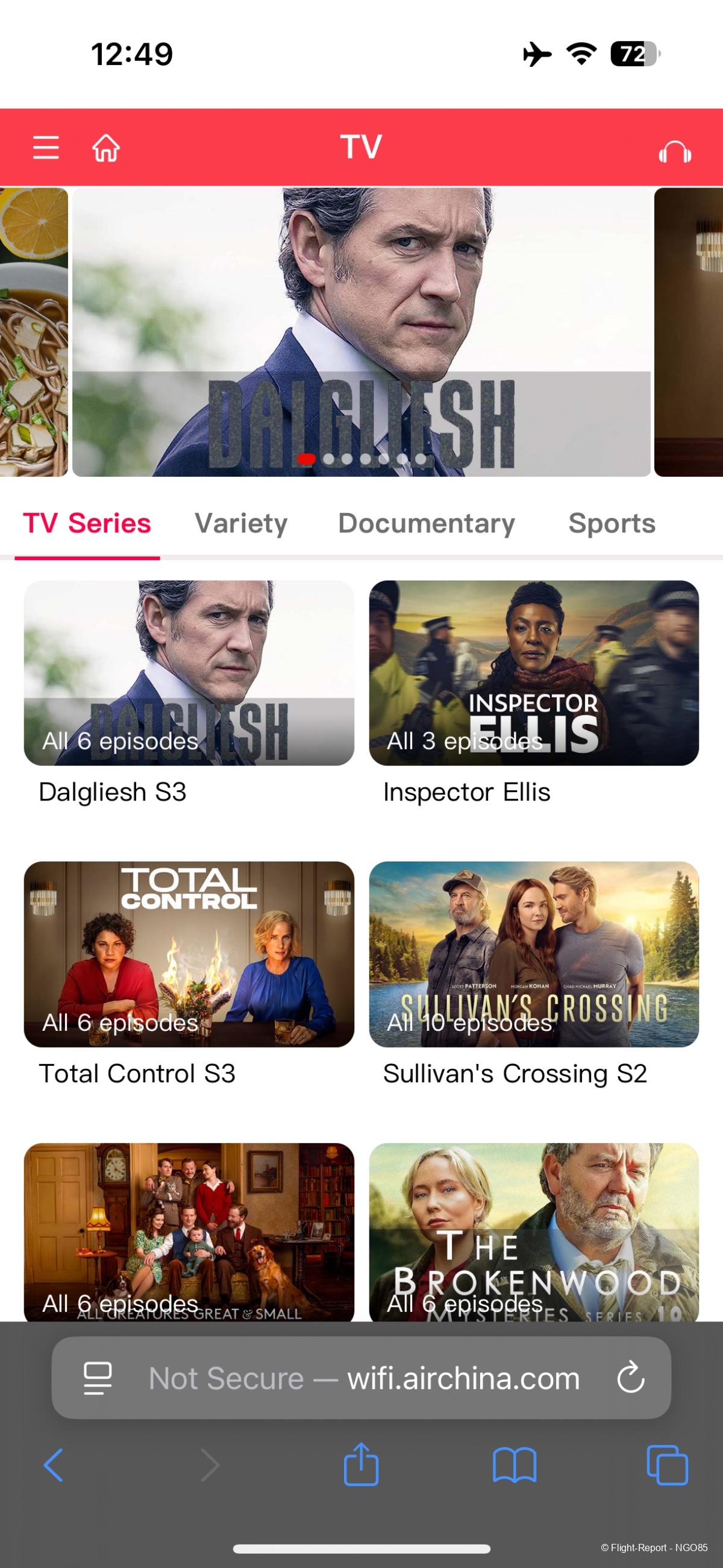Reload the page in Safari
Screen dimensions: 723x1568
[x=630, y=1378]
